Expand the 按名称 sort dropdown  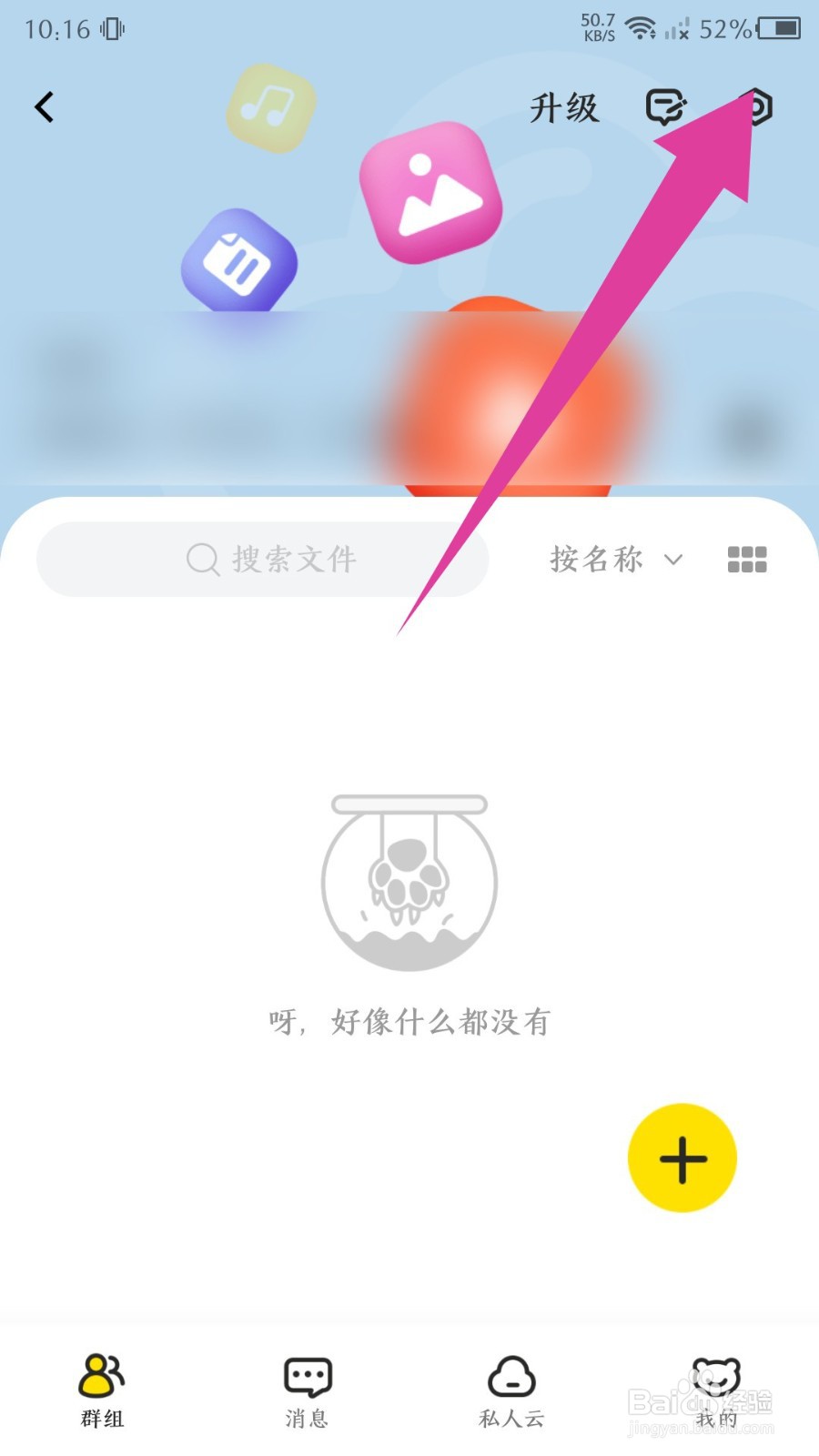click(x=617, y=559)
